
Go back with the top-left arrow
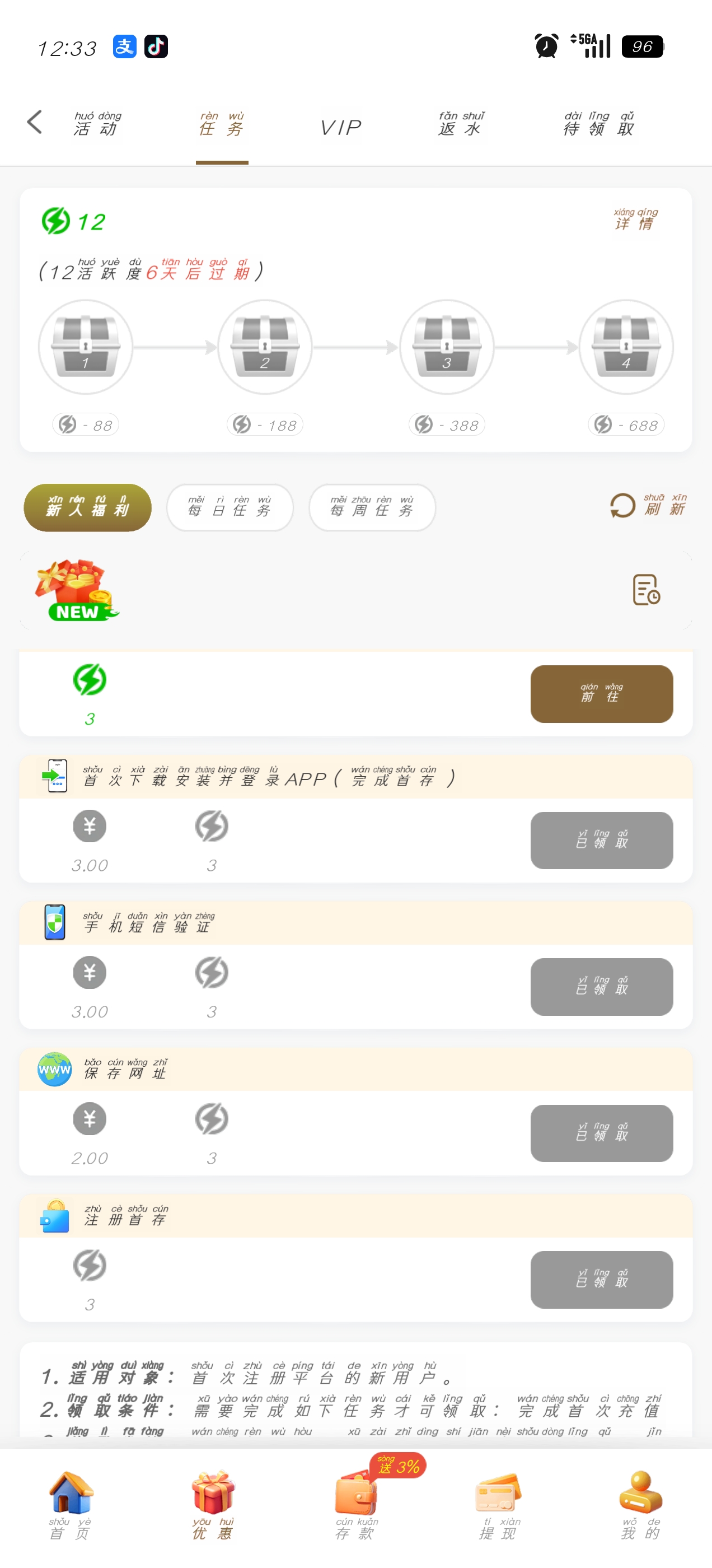coord(35,122)
